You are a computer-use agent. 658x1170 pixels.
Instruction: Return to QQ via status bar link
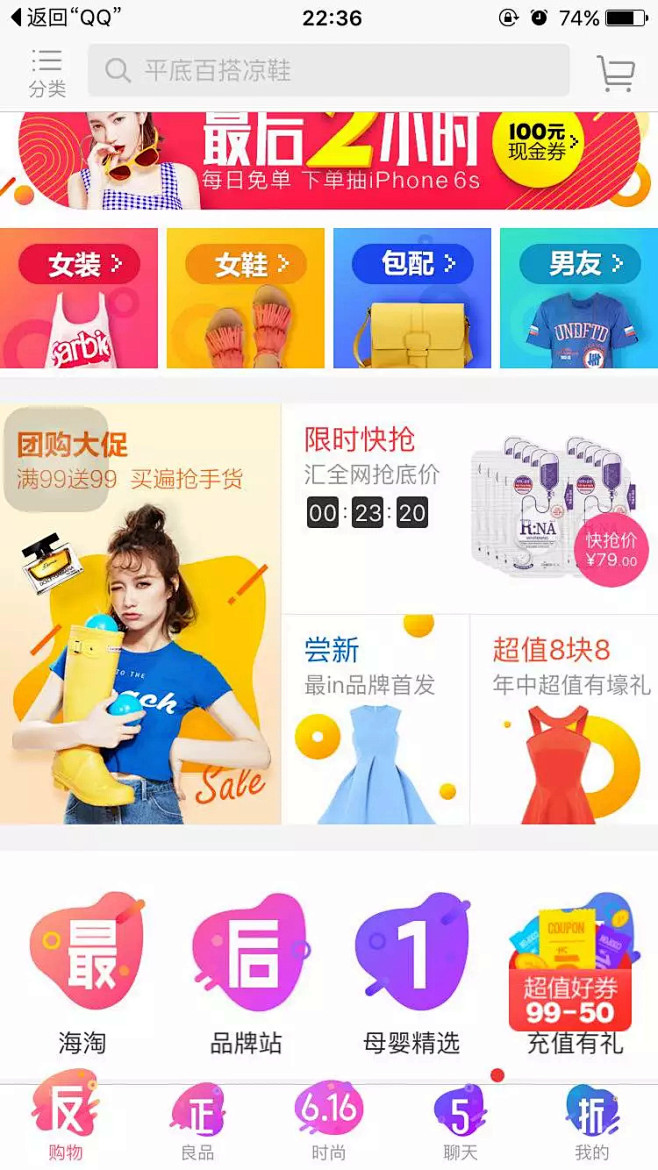point(64,17)
